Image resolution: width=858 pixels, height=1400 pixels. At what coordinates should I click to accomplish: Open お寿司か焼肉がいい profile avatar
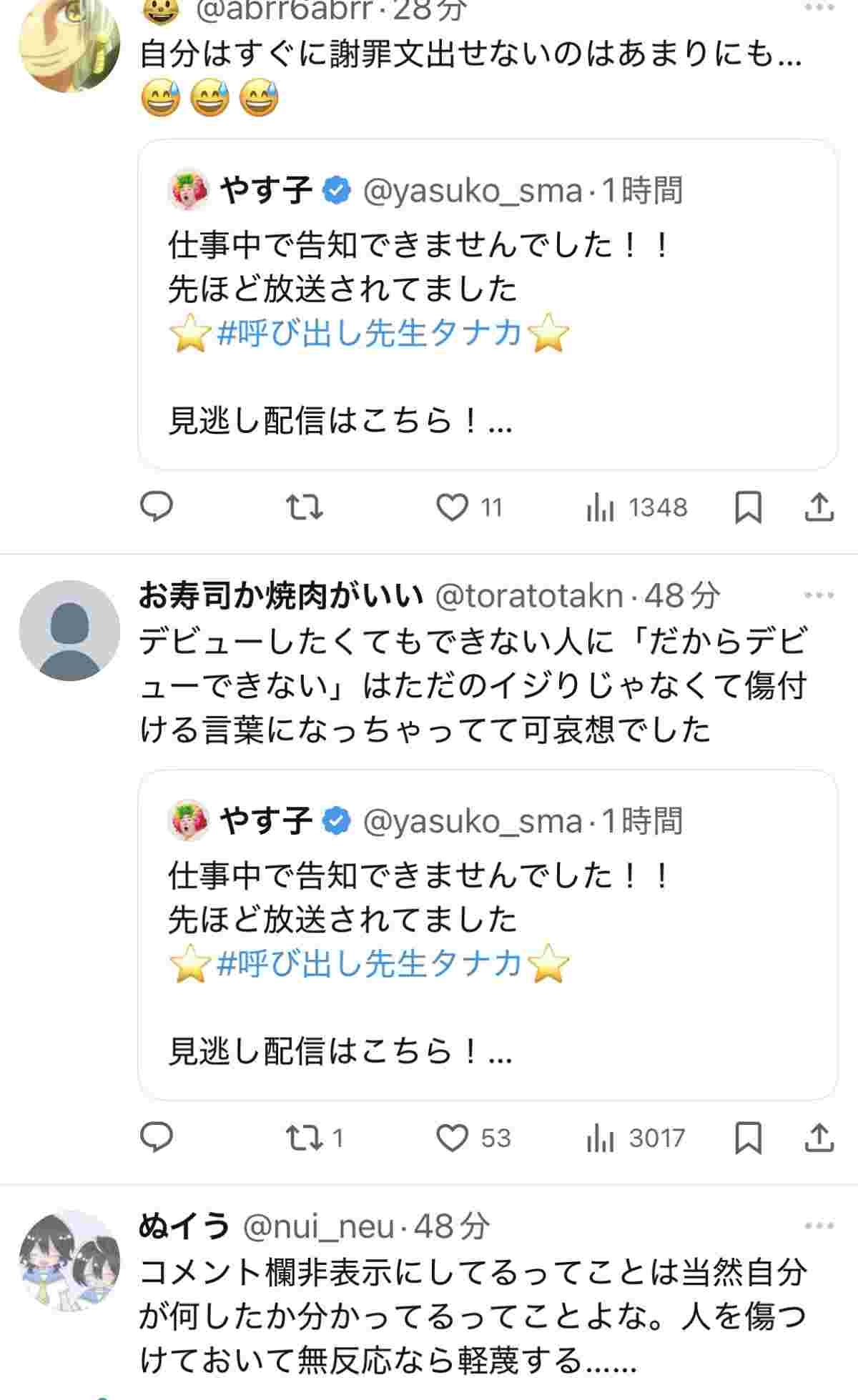[x=69, y=630]
